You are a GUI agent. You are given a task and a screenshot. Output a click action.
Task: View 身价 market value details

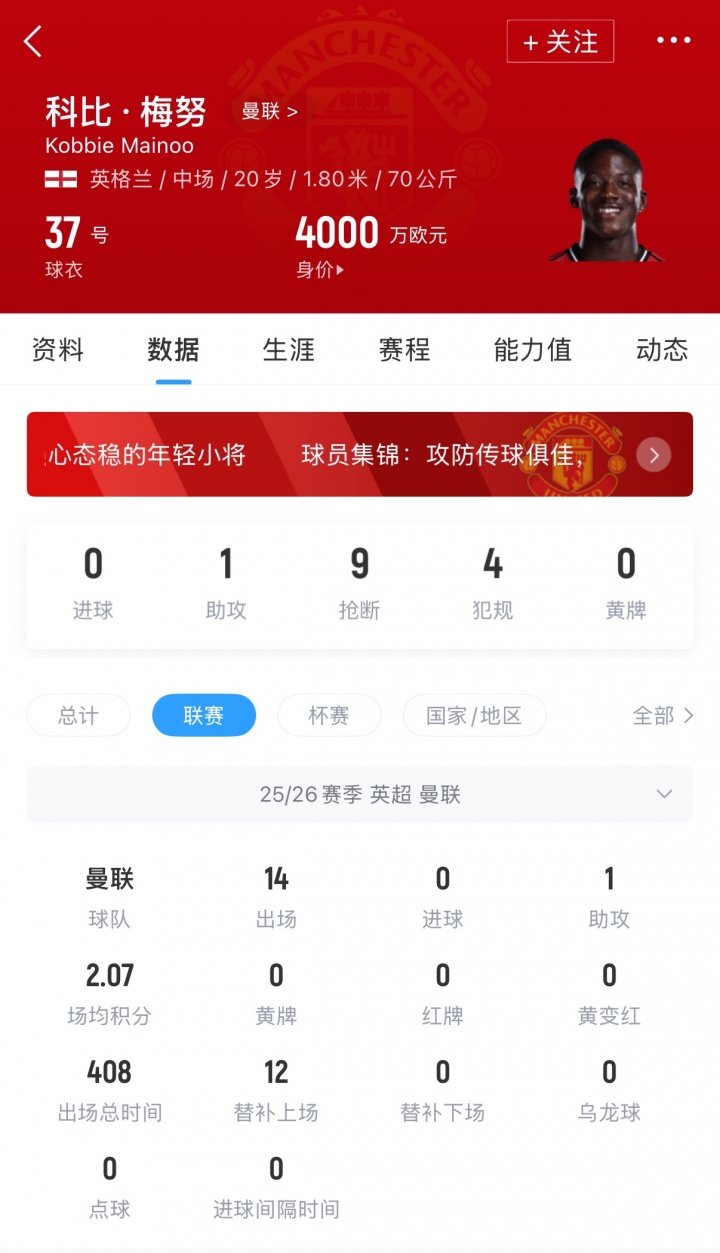[320, 269]
